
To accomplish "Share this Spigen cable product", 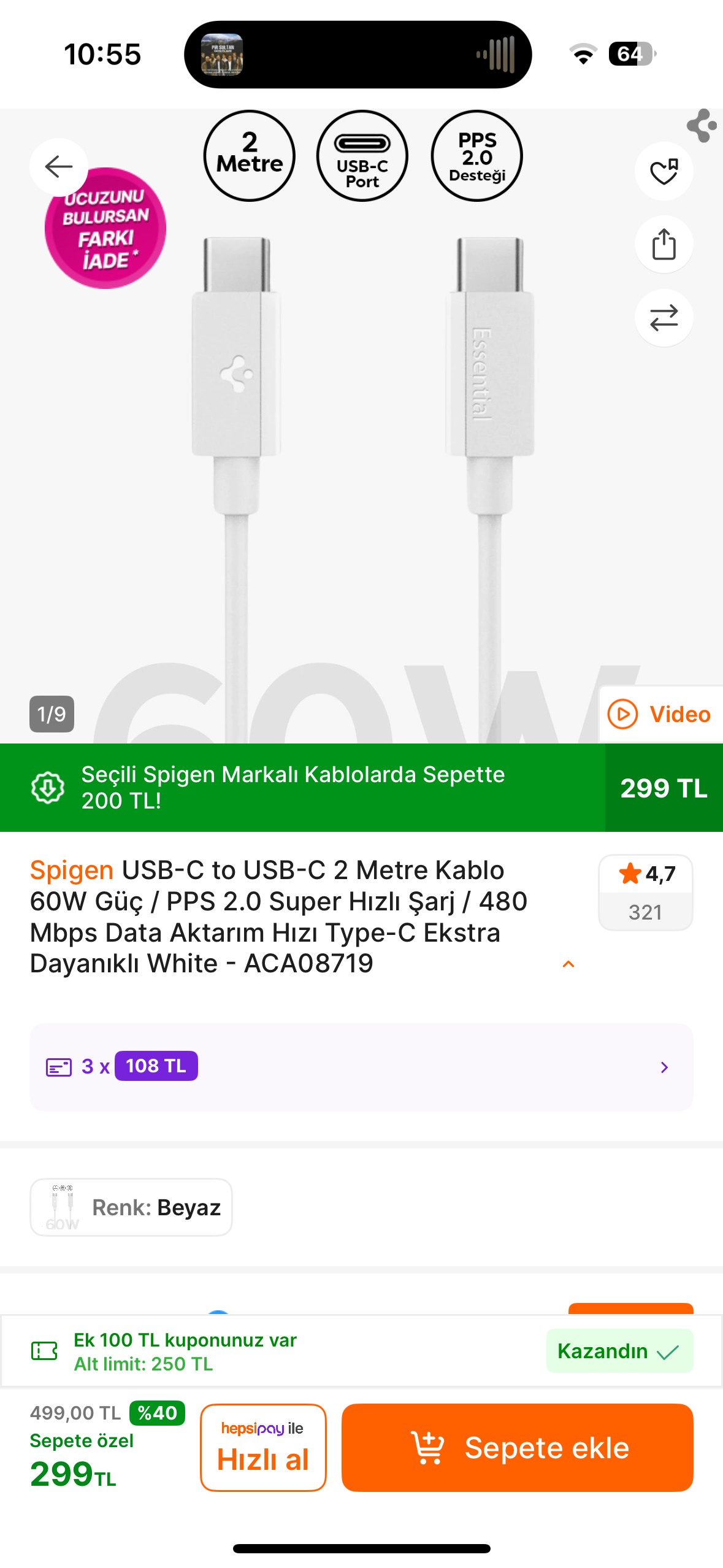I will (x=664, y=244).
